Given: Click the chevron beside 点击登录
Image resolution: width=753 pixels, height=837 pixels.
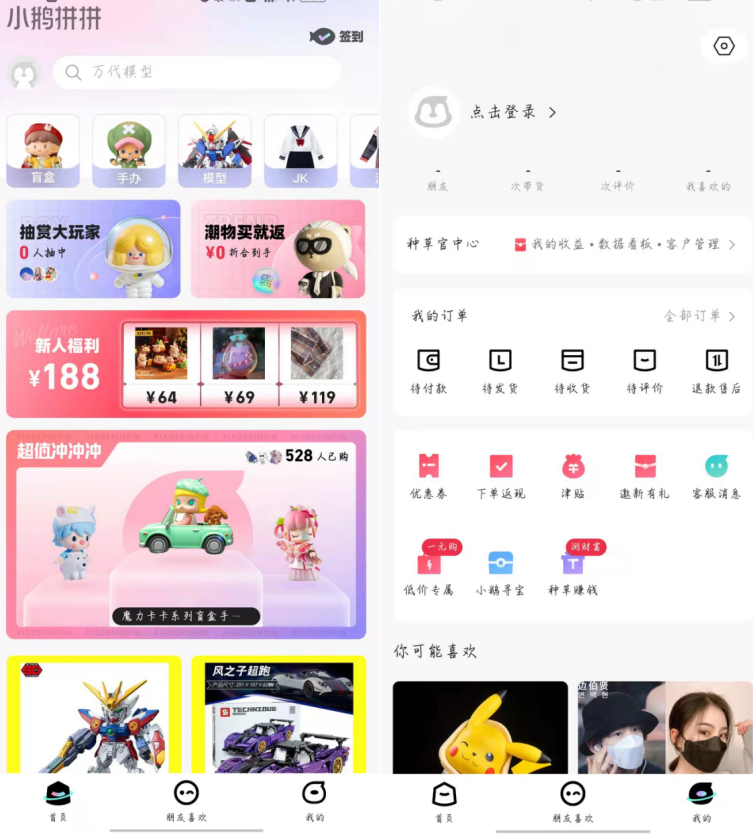Looking at the screenshot, I should pos(552,112).
